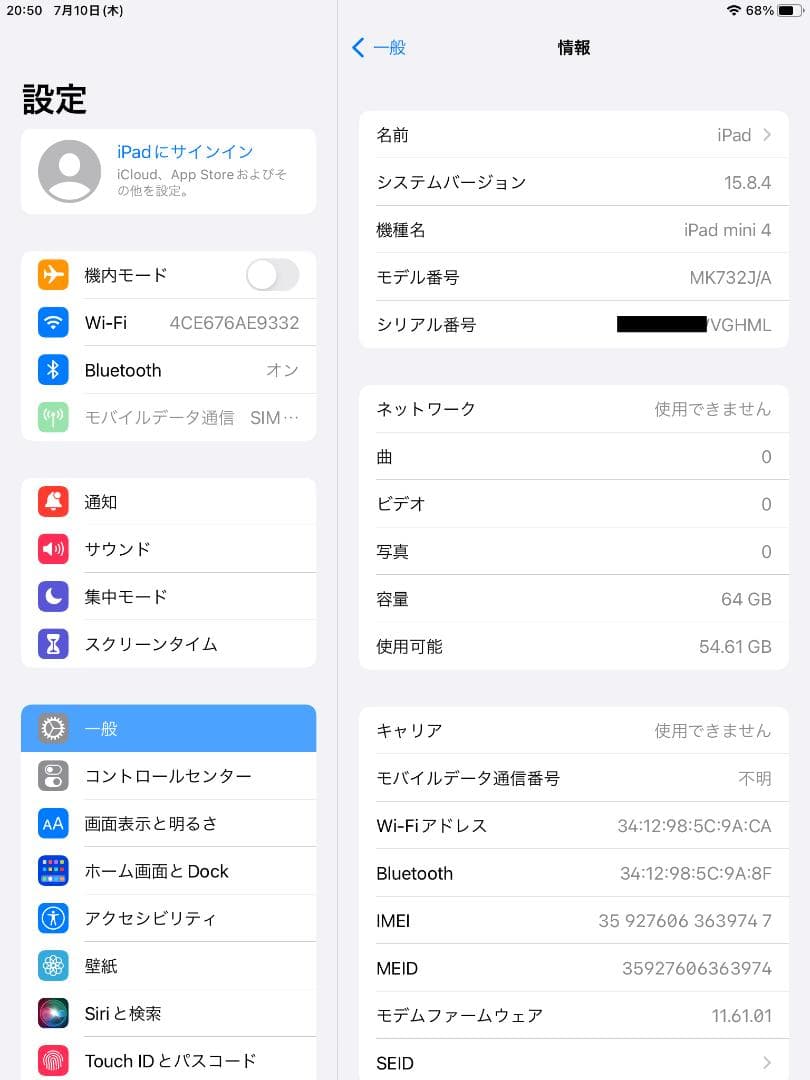Open the SEID row
The height and width of the screenshot is (1080, 810).
tap(573, 1063)
